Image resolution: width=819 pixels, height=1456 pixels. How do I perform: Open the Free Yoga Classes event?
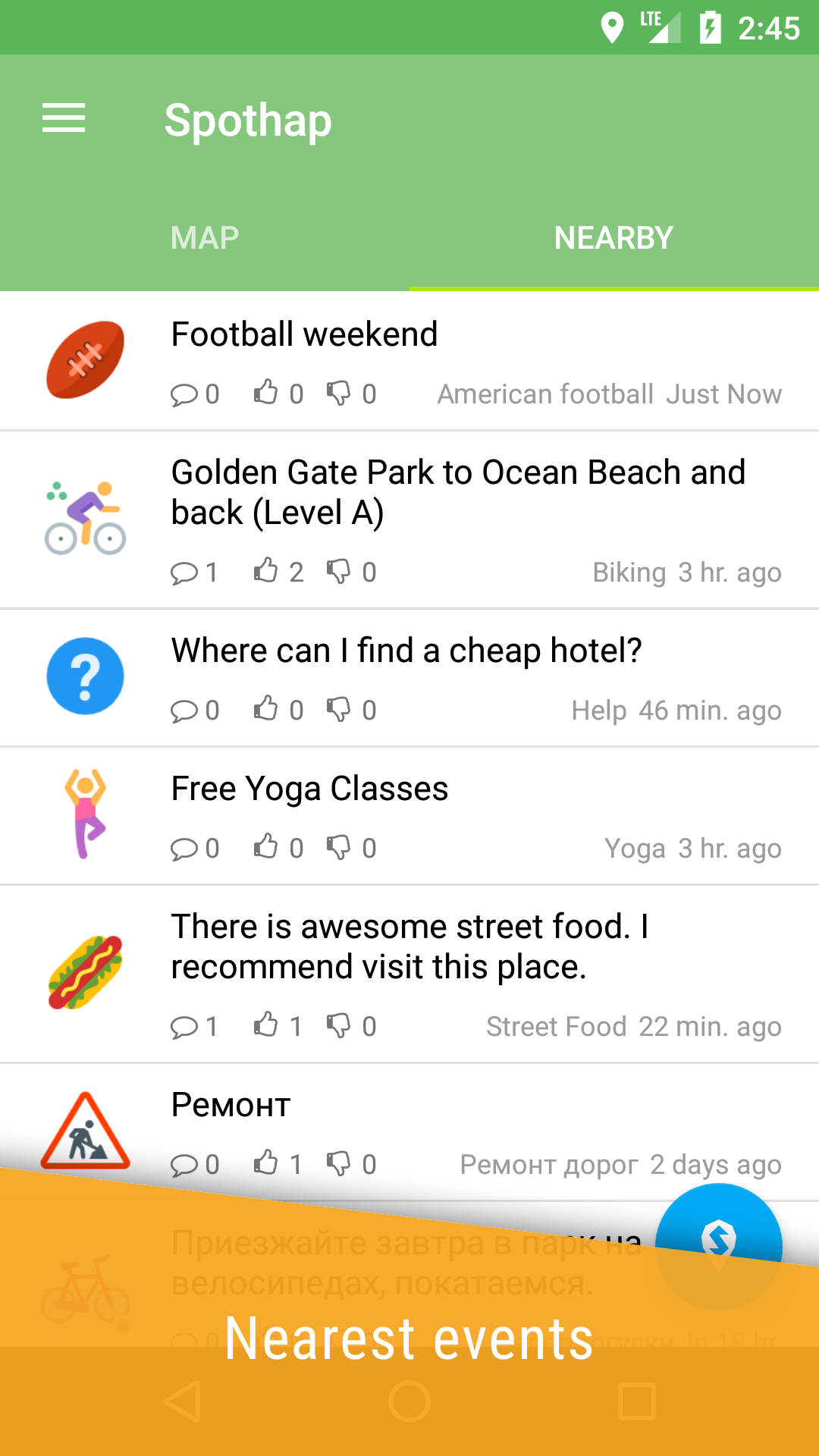point(309,789)
